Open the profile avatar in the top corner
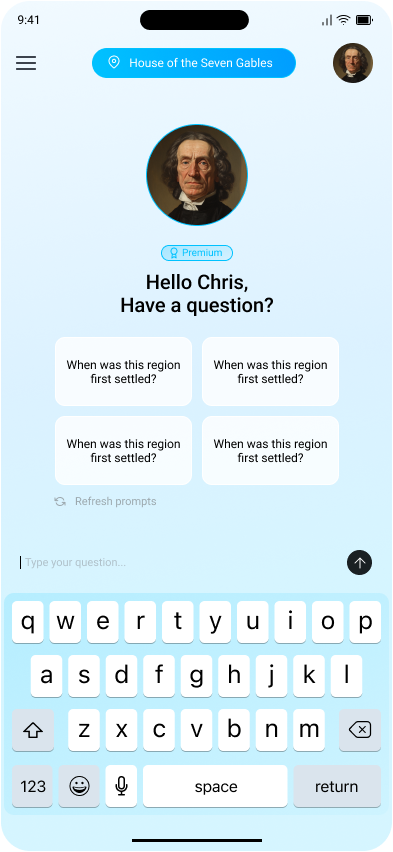The width and height of the screenshot is (393, 852). point(353,63)
